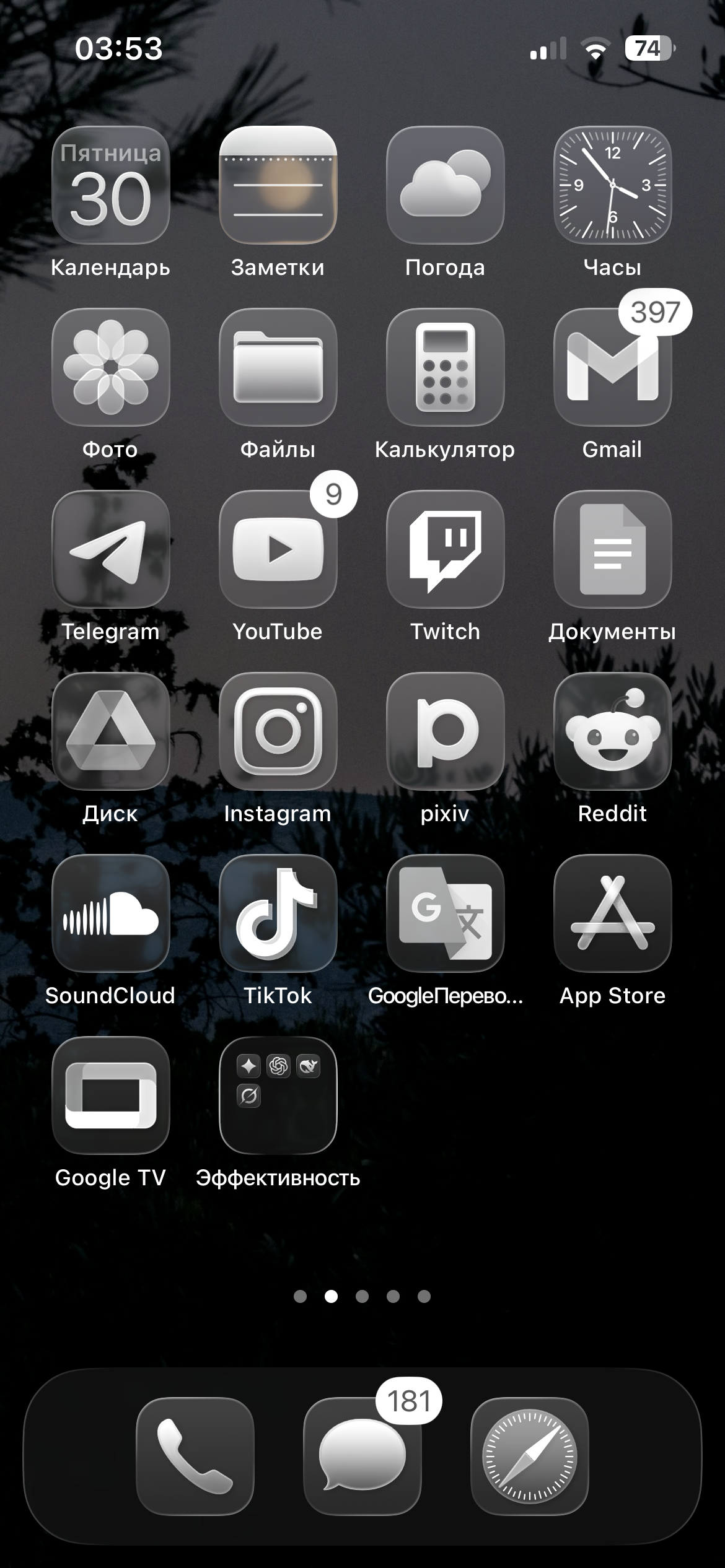725x1568 pixels.
Task: Launch Telegram
Action: (x=110, y=549)
